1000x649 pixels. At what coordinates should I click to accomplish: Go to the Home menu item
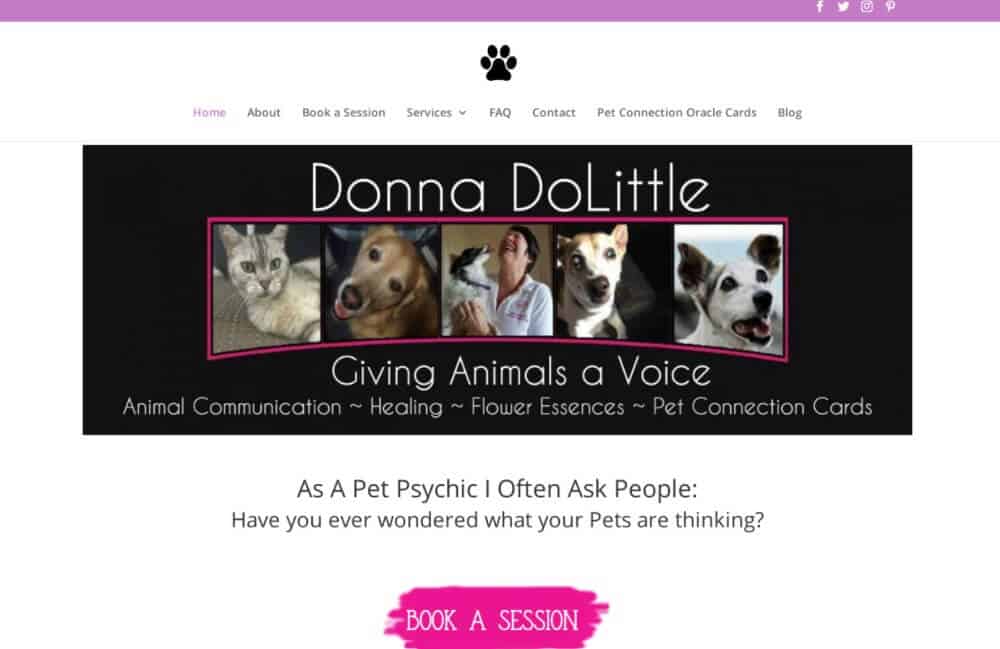click(209, 113)
